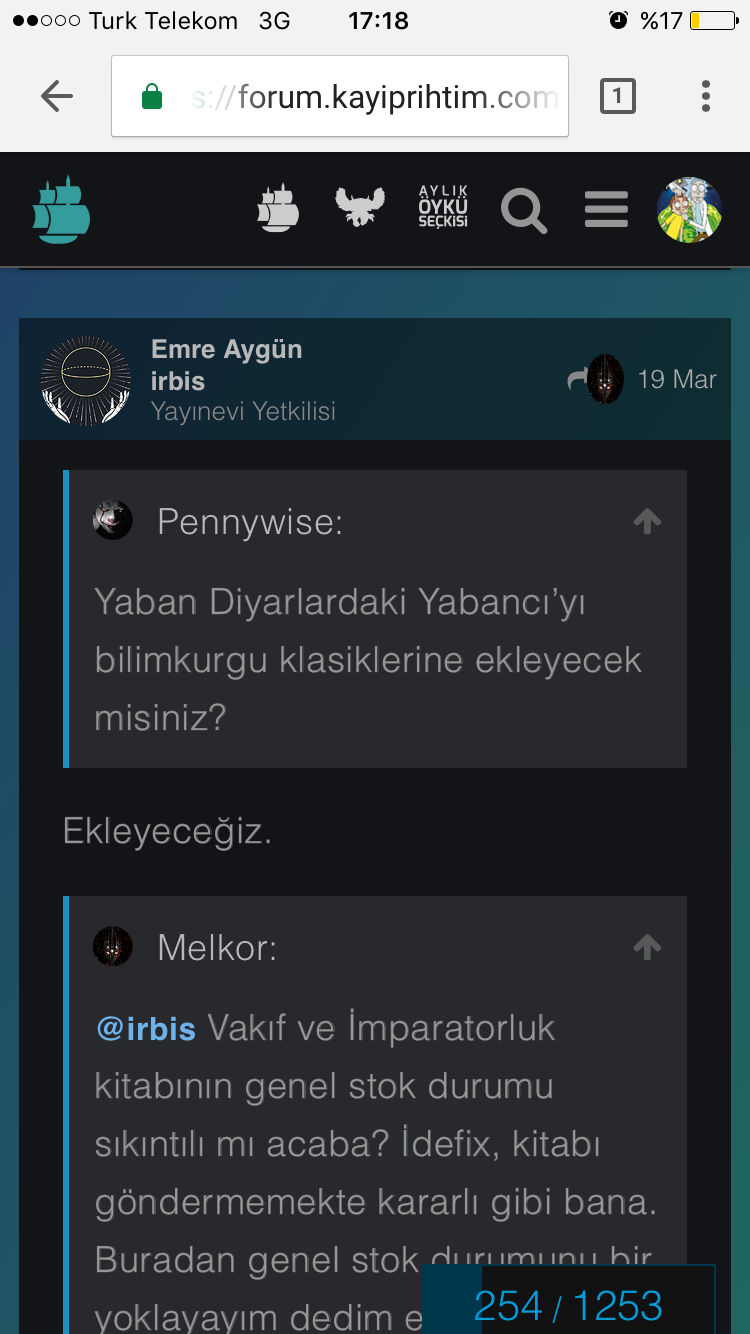Open the owl icon link in header
Viewport: 750px width, 1334px height.
coord(359,208)
